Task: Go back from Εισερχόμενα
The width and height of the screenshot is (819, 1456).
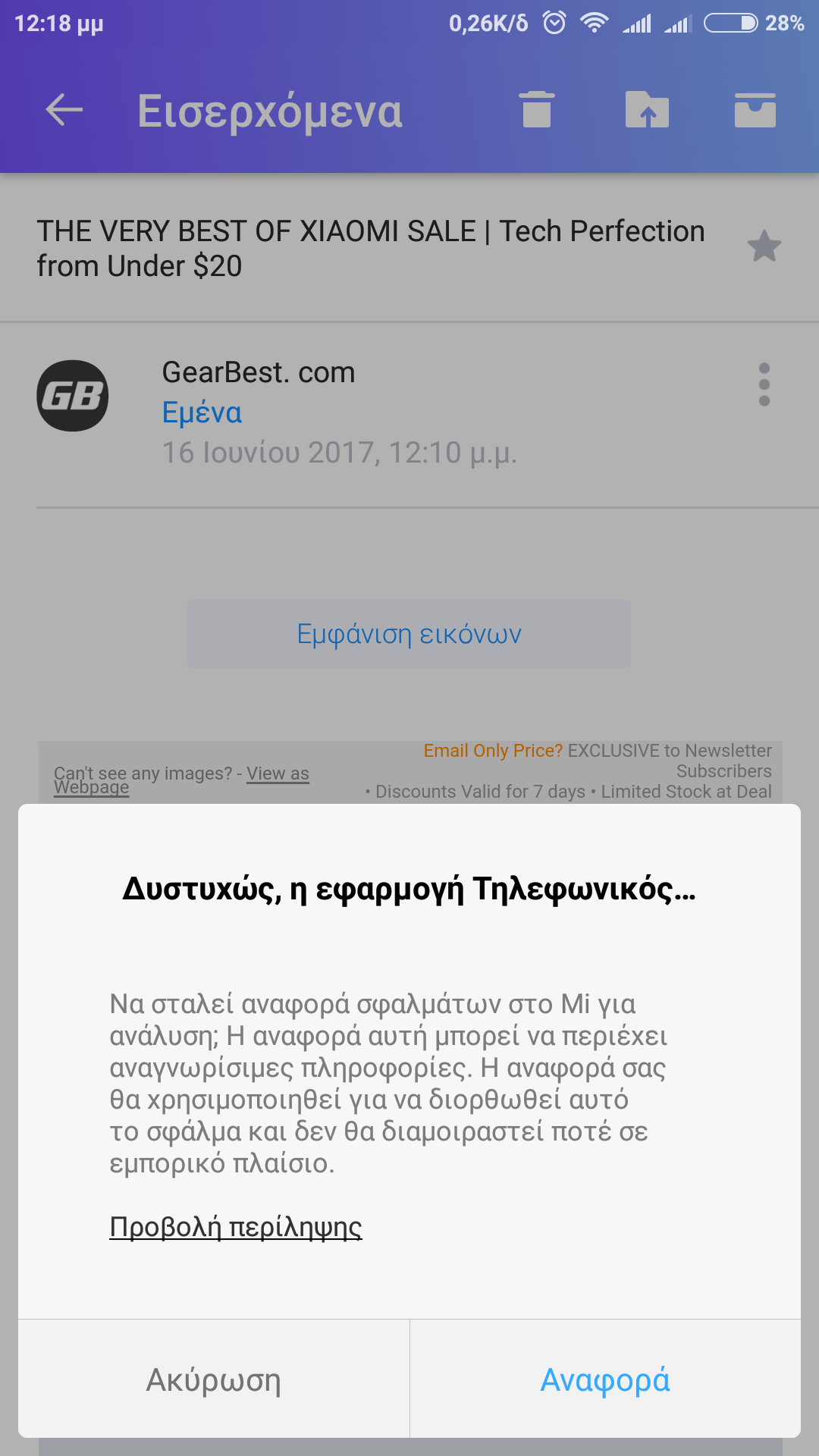Action: tap(64, 111)
